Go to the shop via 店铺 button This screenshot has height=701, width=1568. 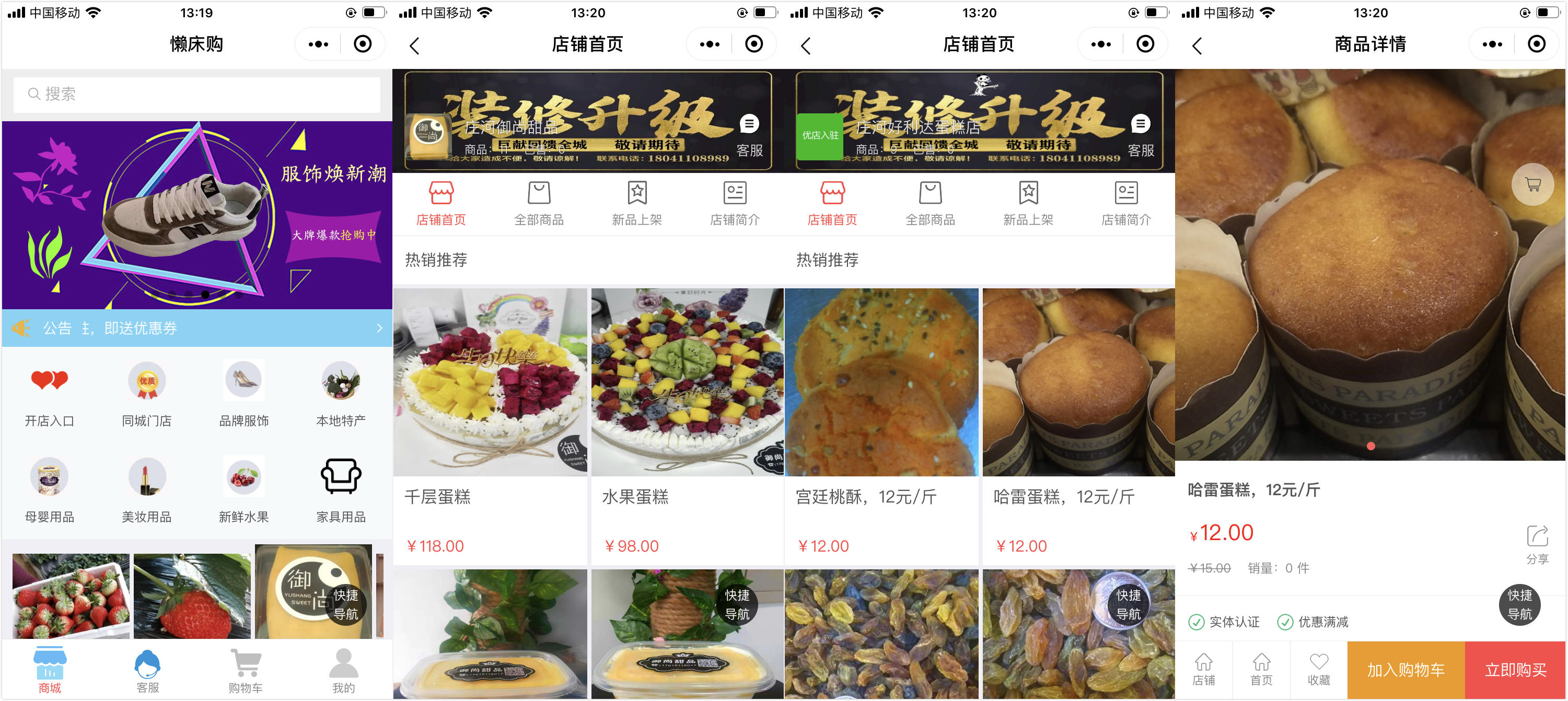click(x=1203, y=670)
